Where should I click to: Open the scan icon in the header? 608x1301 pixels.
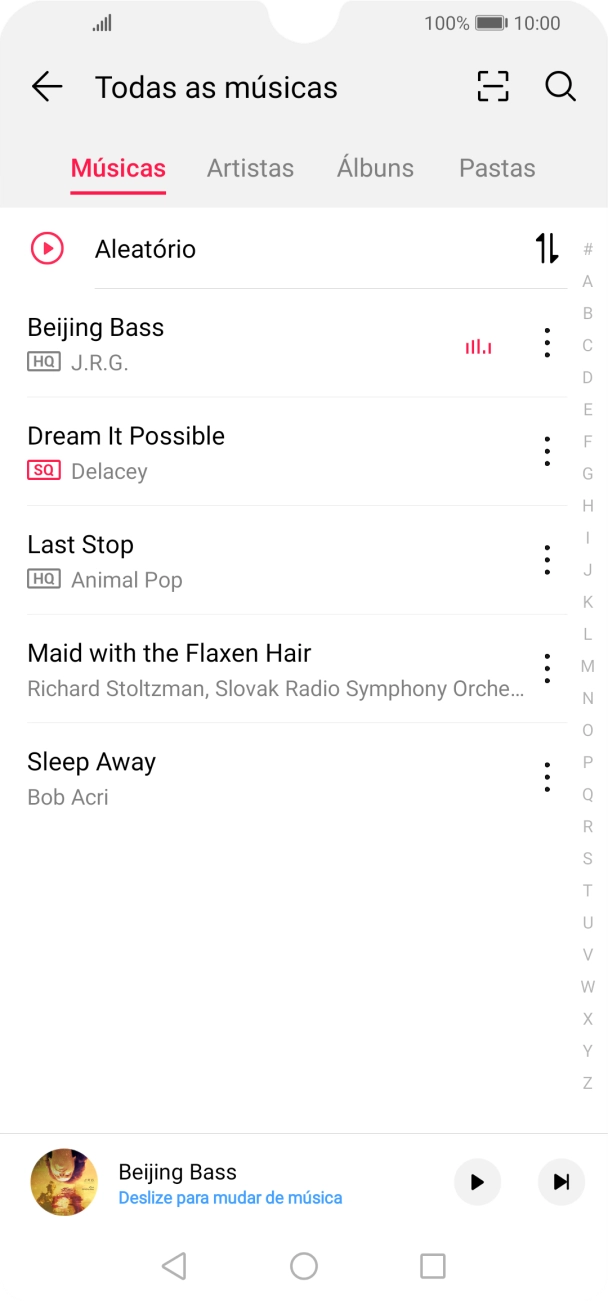pyautogui.click(x=493, y=87)
